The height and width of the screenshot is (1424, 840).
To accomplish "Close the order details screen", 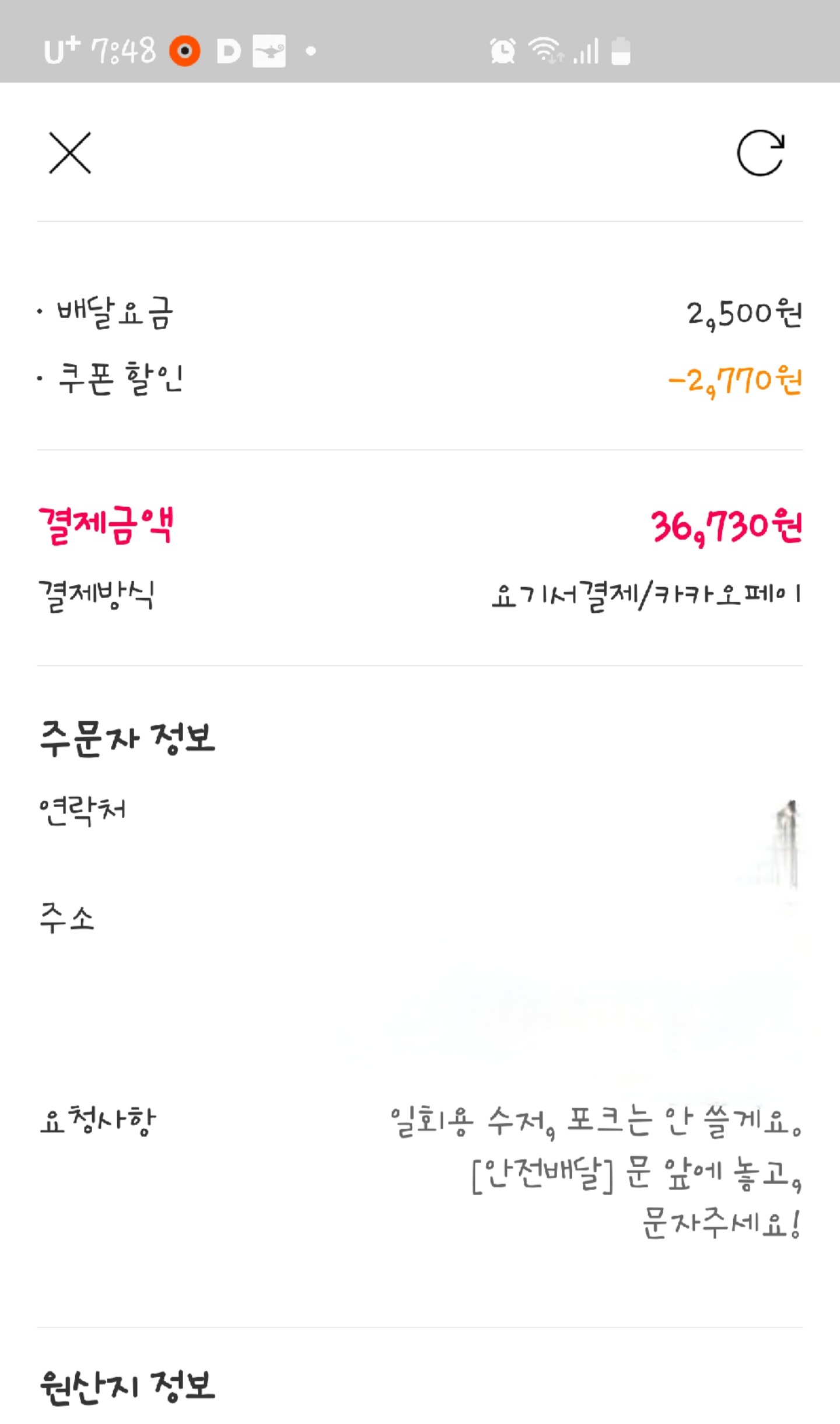I will click(x=70, y=153).
